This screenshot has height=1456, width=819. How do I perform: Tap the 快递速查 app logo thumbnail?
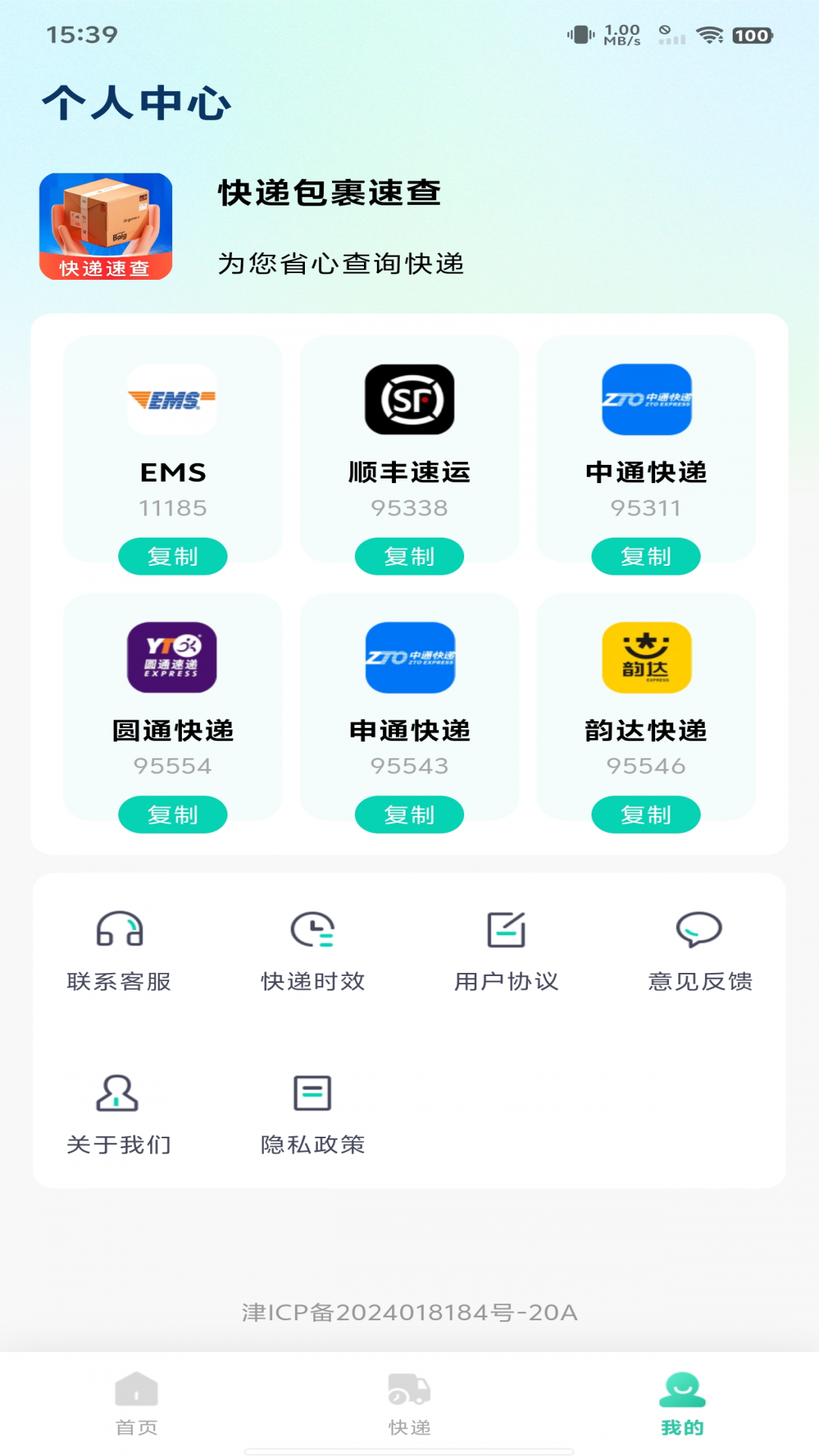(x=107, y=225)
